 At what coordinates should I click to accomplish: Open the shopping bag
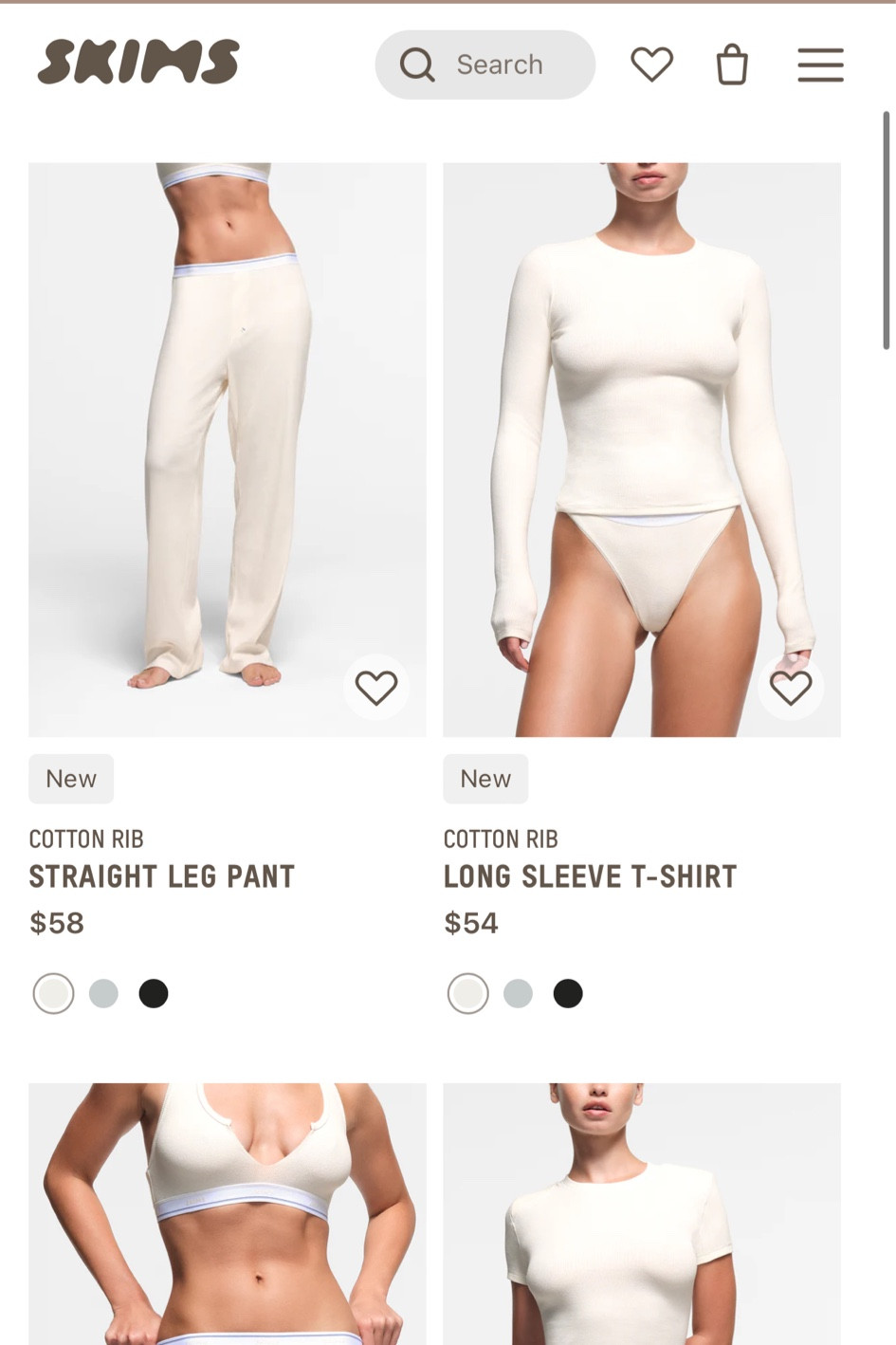pos(731,64)
